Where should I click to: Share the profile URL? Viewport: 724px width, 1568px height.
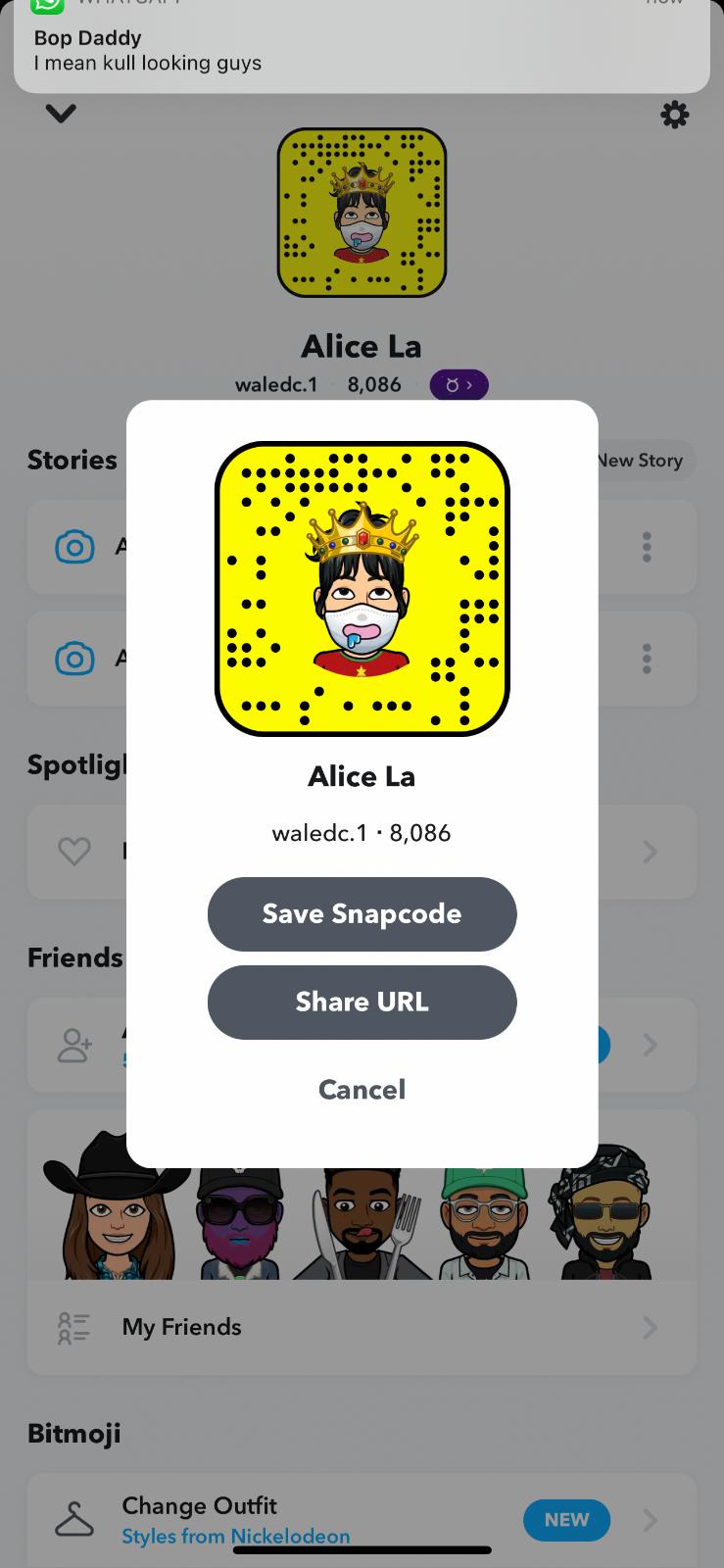tap(362, 1002)
